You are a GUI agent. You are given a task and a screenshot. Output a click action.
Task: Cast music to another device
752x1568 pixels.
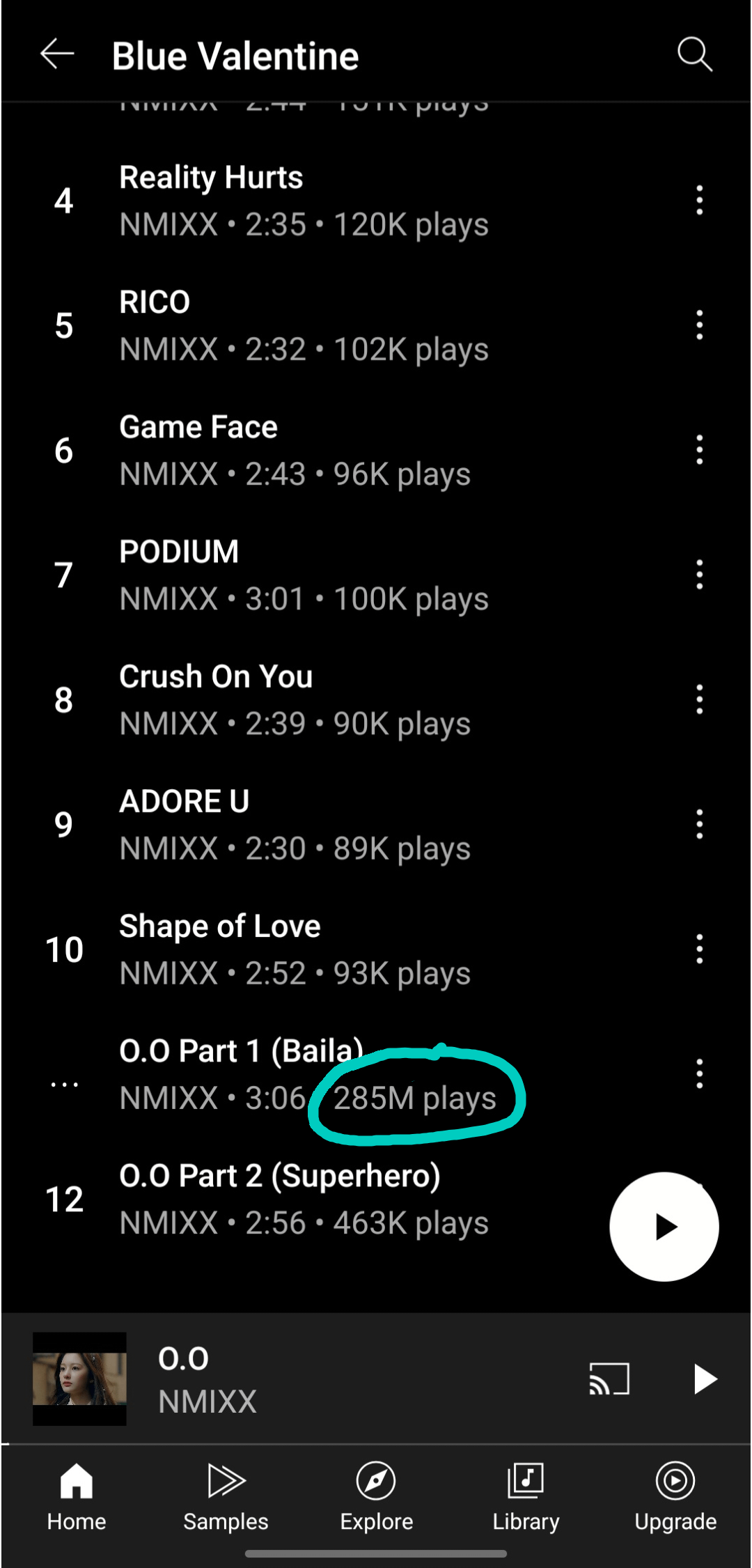(609, 1379)
